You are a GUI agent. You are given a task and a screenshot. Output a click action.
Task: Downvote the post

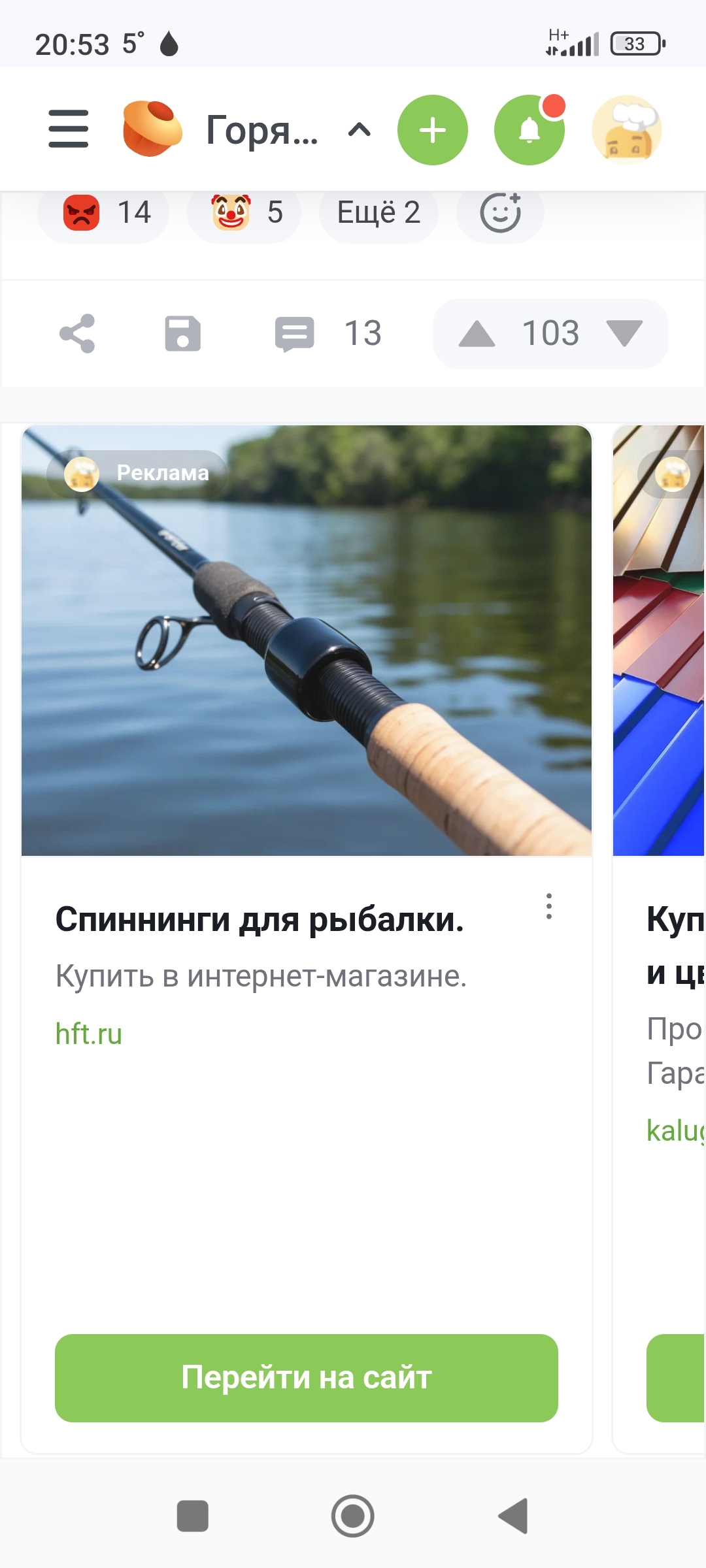624,334
